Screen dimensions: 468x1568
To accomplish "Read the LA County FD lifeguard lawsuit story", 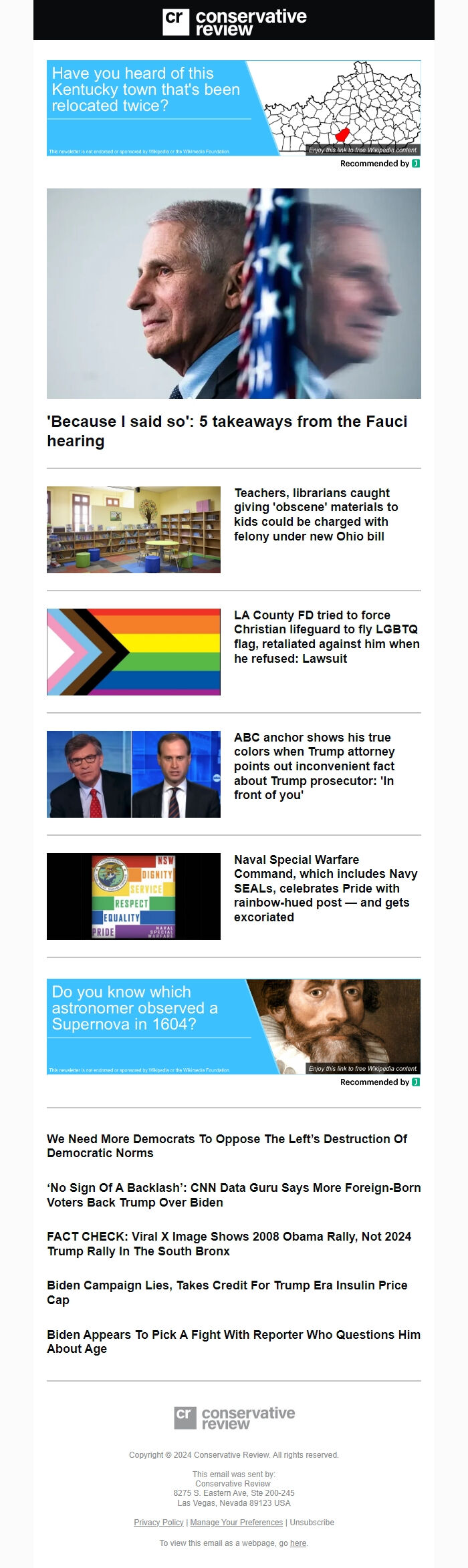I will click(326, 637).
